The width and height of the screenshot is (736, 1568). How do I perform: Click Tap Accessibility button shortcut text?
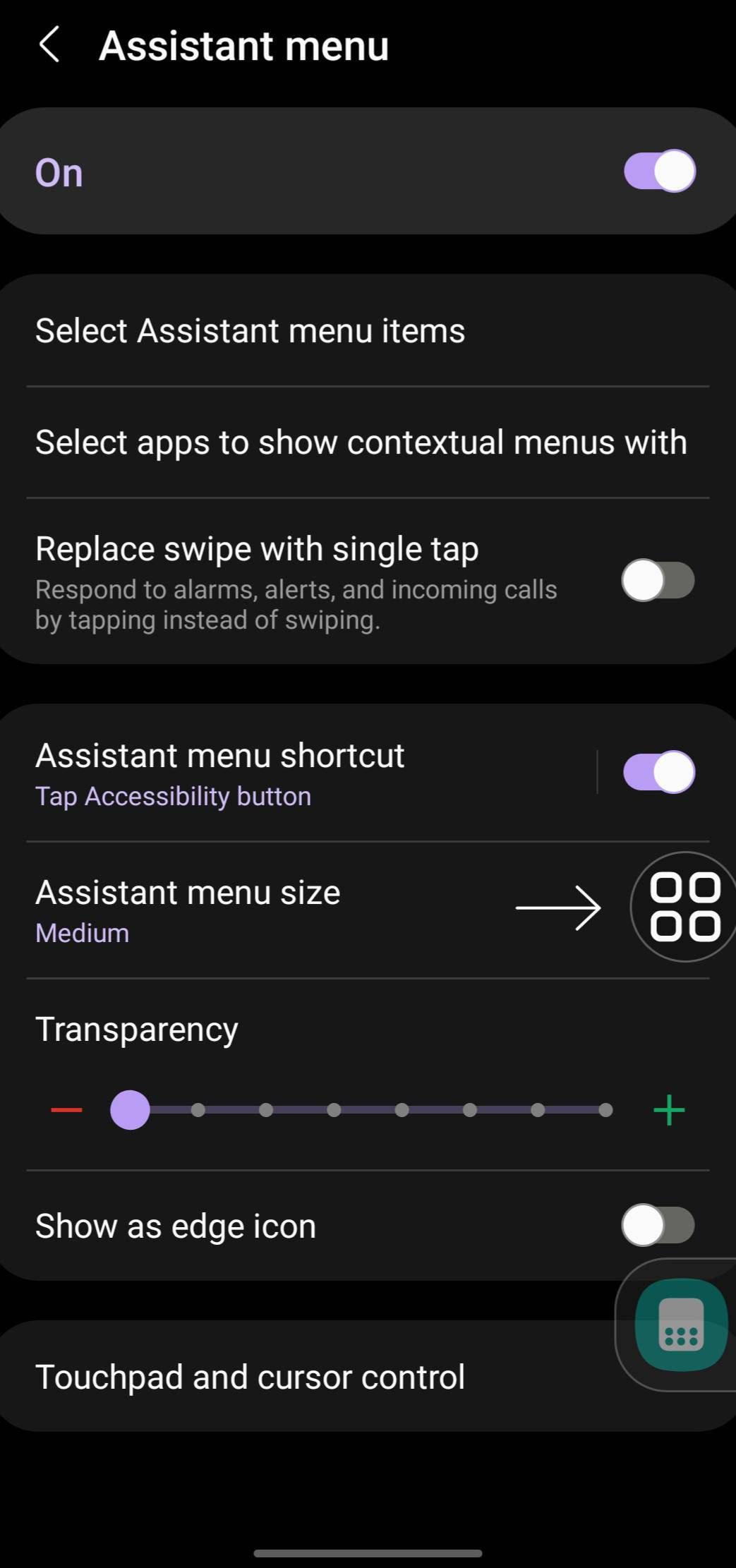(x=173, y=795)
